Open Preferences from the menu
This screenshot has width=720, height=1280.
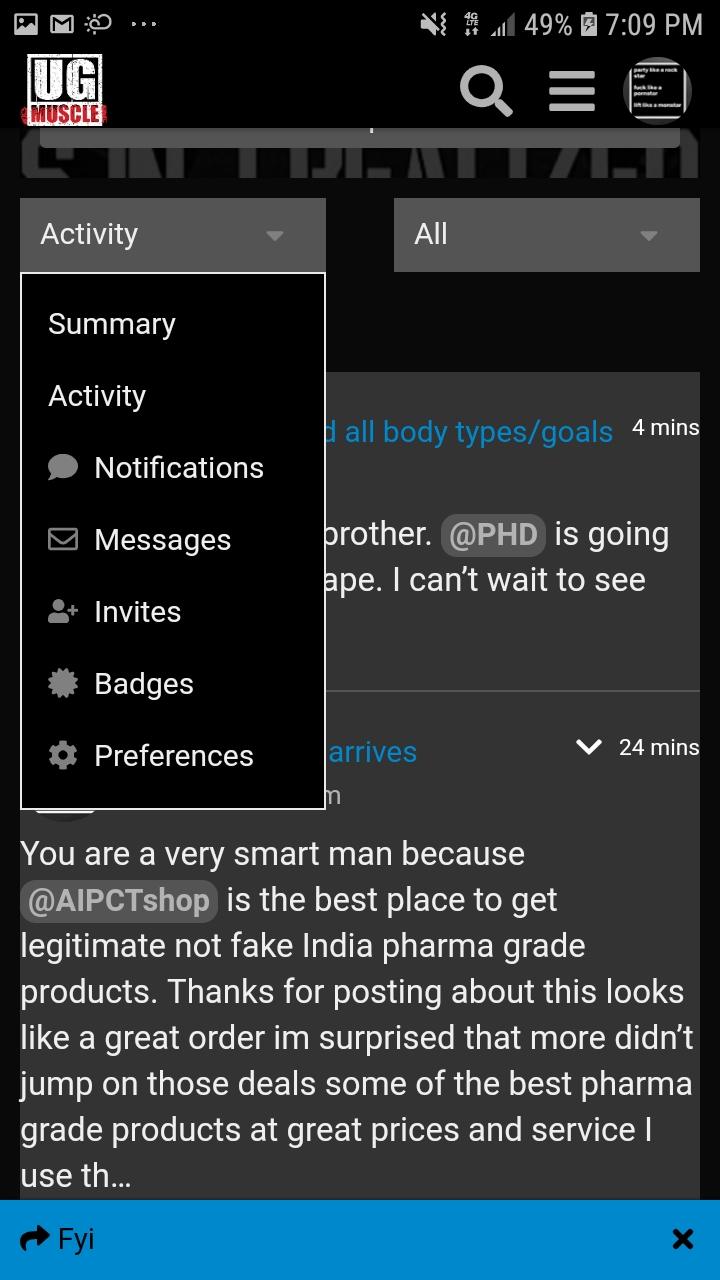click(173, 755)
